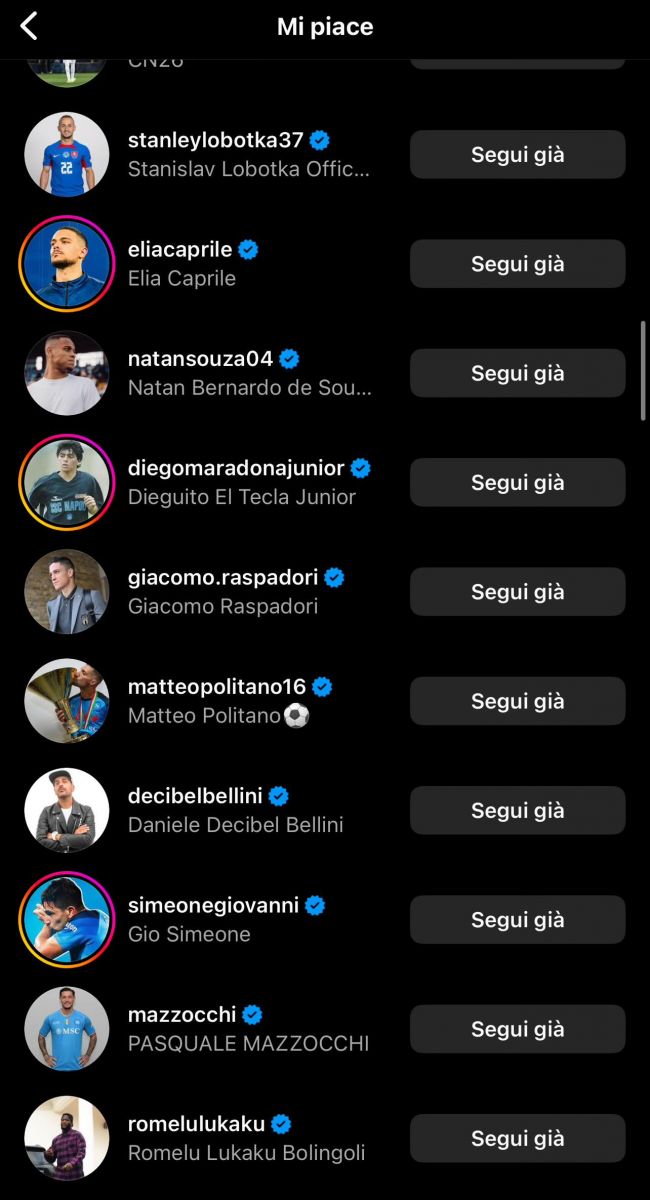The height and width of the screenshot is (1200, 650).
Task: Tap Segui già next to stanleylobotka37
Action: coord(517,154)
